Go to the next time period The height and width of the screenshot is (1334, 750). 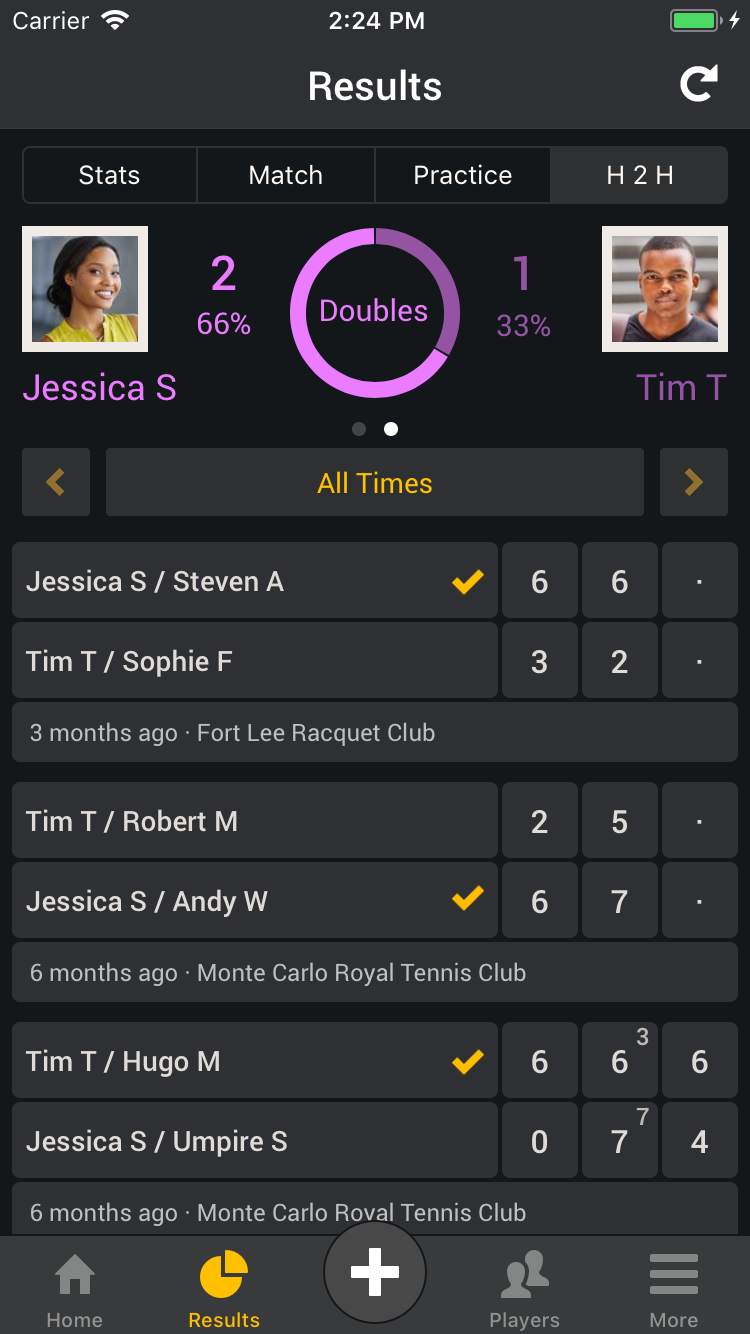[693, 483]
